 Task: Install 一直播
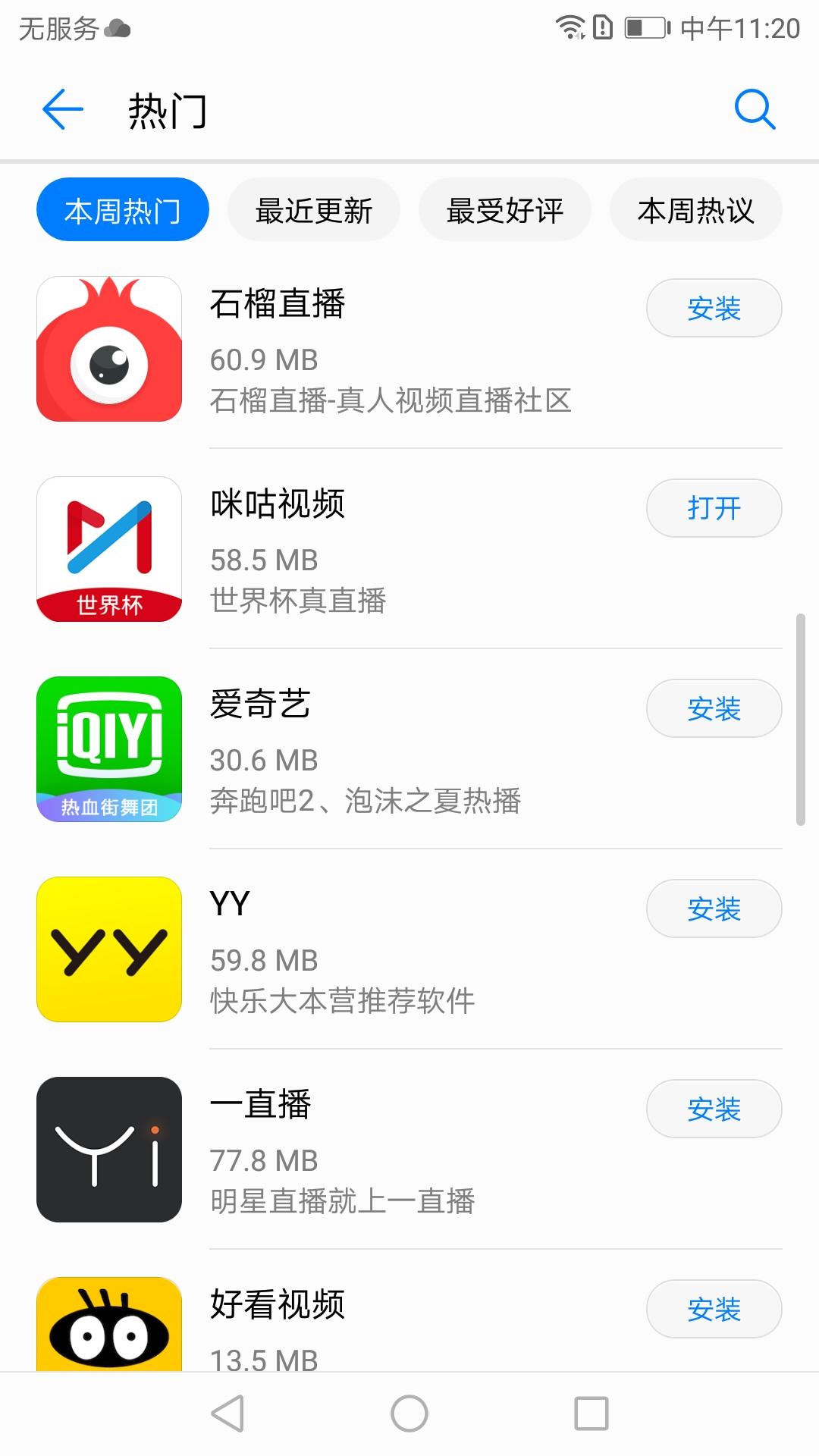[x=714, y=1109]
